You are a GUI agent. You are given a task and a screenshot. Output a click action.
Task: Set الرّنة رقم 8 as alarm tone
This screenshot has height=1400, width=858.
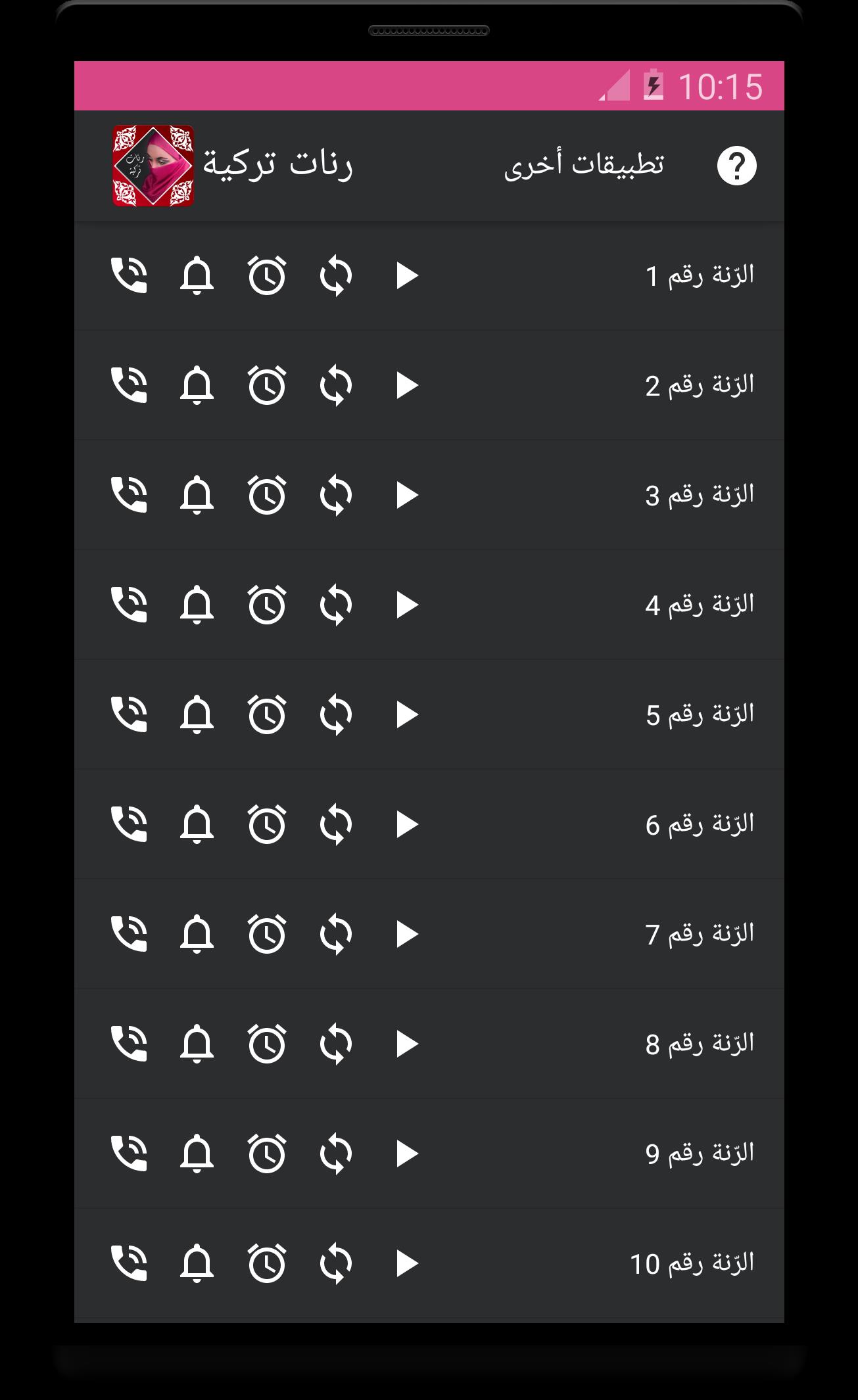[267, 1044]
